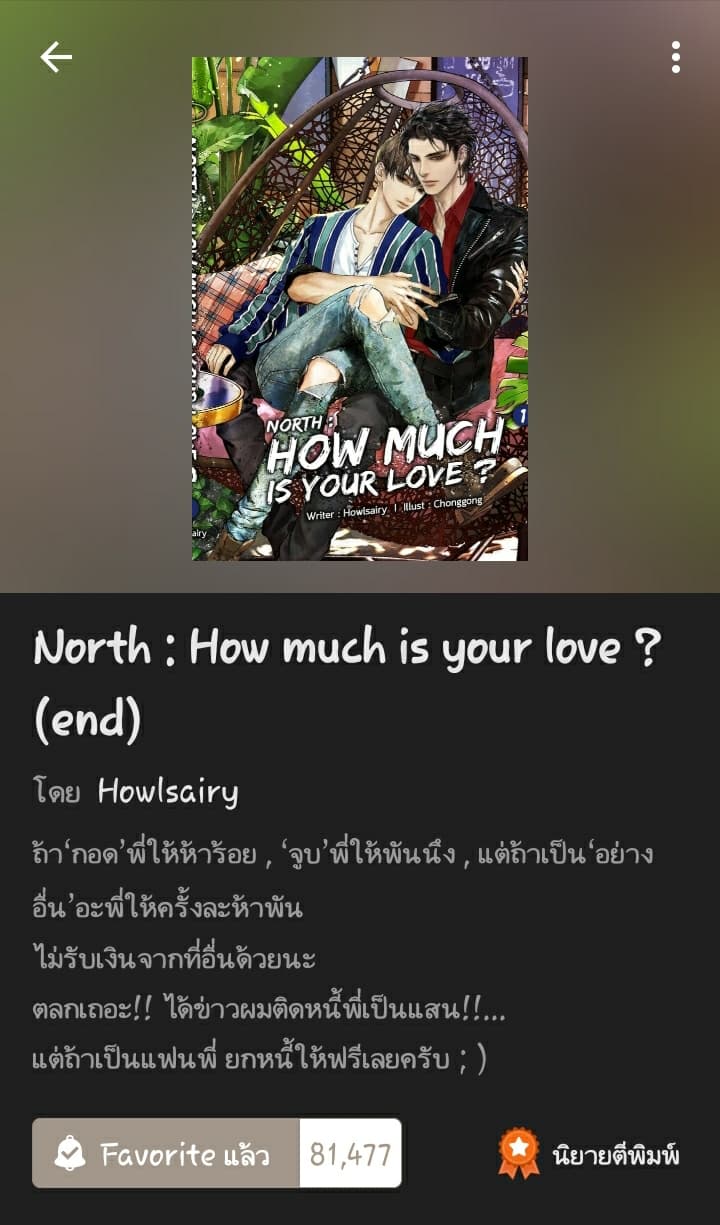The height and width of the screenshot is (1225, 720).
Task: Tap the นิยายตีพิมพ์ badge
Action: [590, 1154]
